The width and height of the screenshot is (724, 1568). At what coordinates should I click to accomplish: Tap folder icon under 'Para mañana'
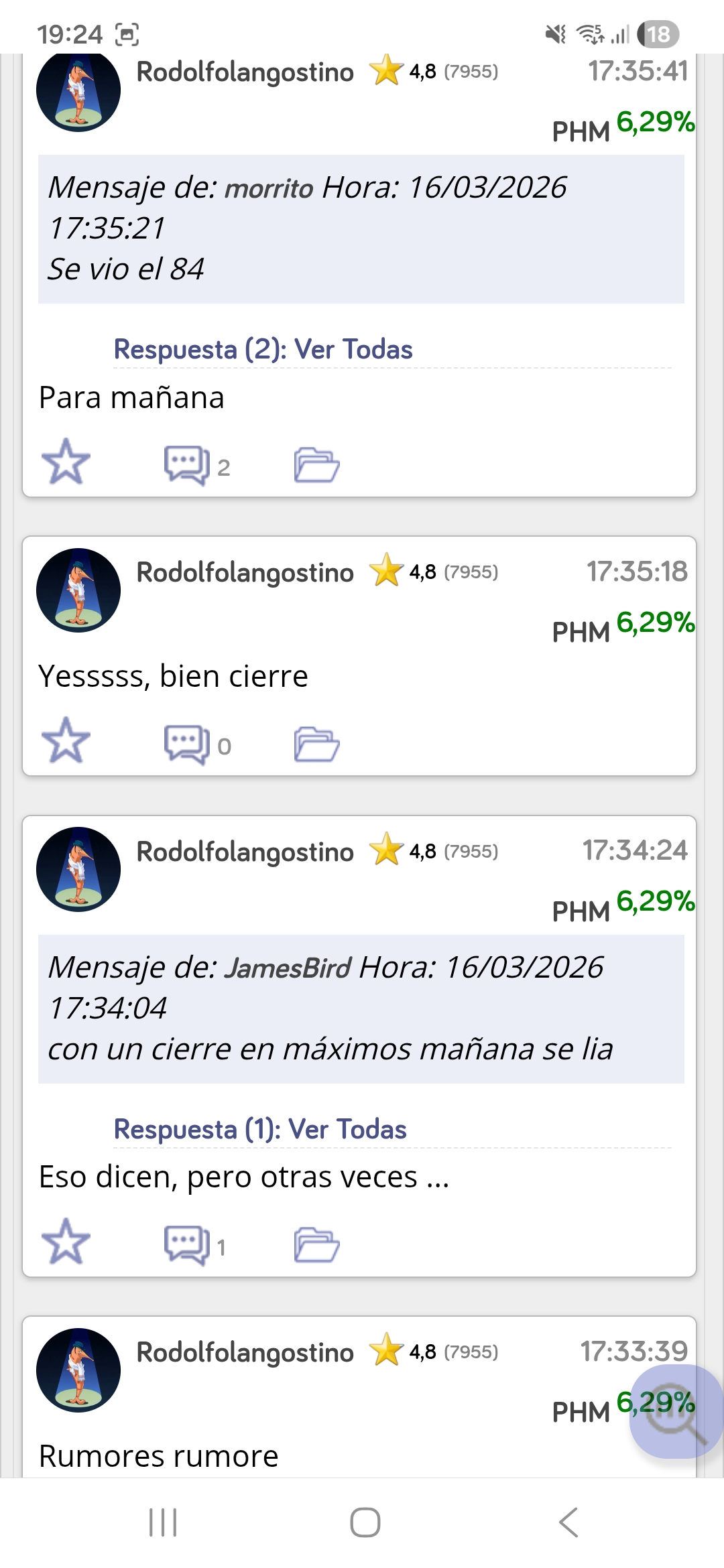tap(316, 465)
